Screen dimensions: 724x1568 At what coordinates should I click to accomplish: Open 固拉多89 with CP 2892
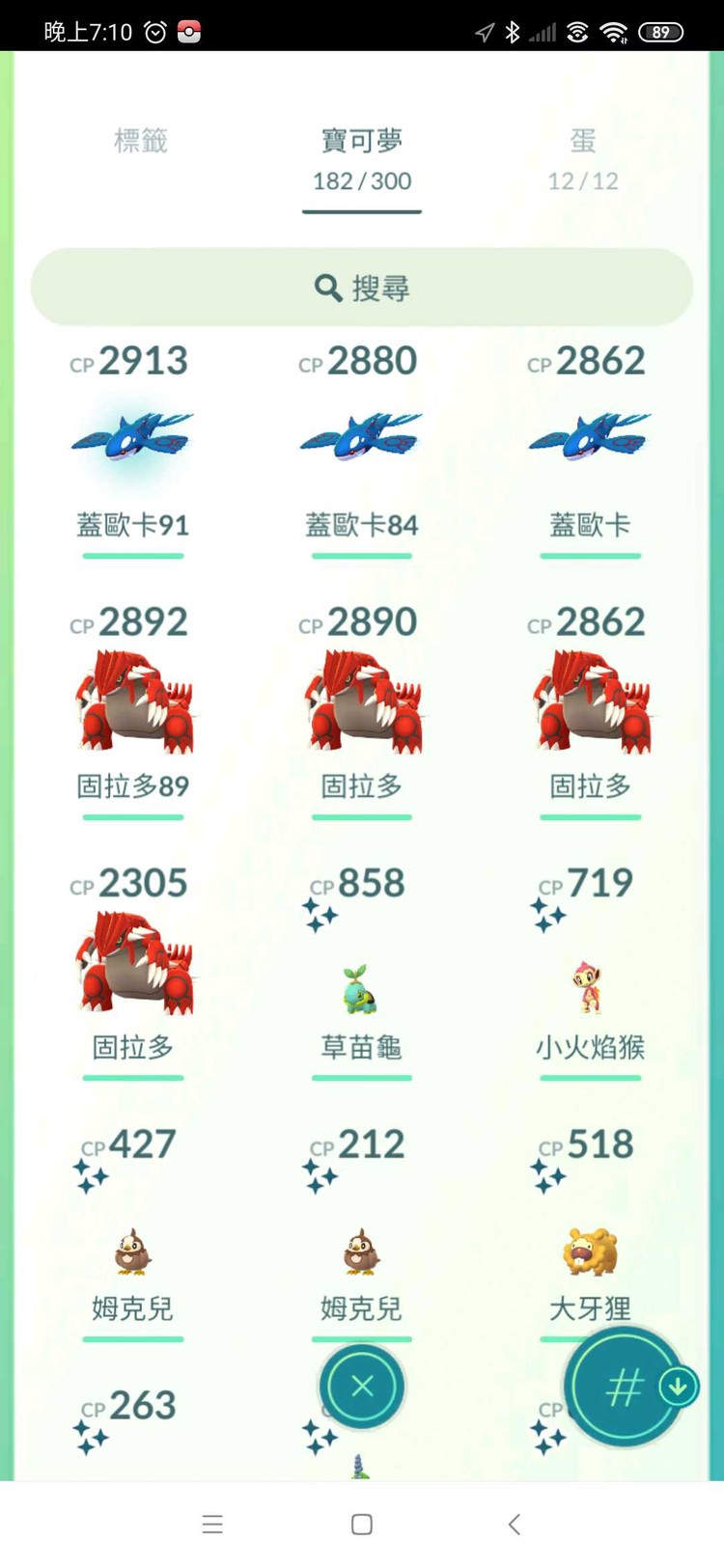[x=133, y=702]
